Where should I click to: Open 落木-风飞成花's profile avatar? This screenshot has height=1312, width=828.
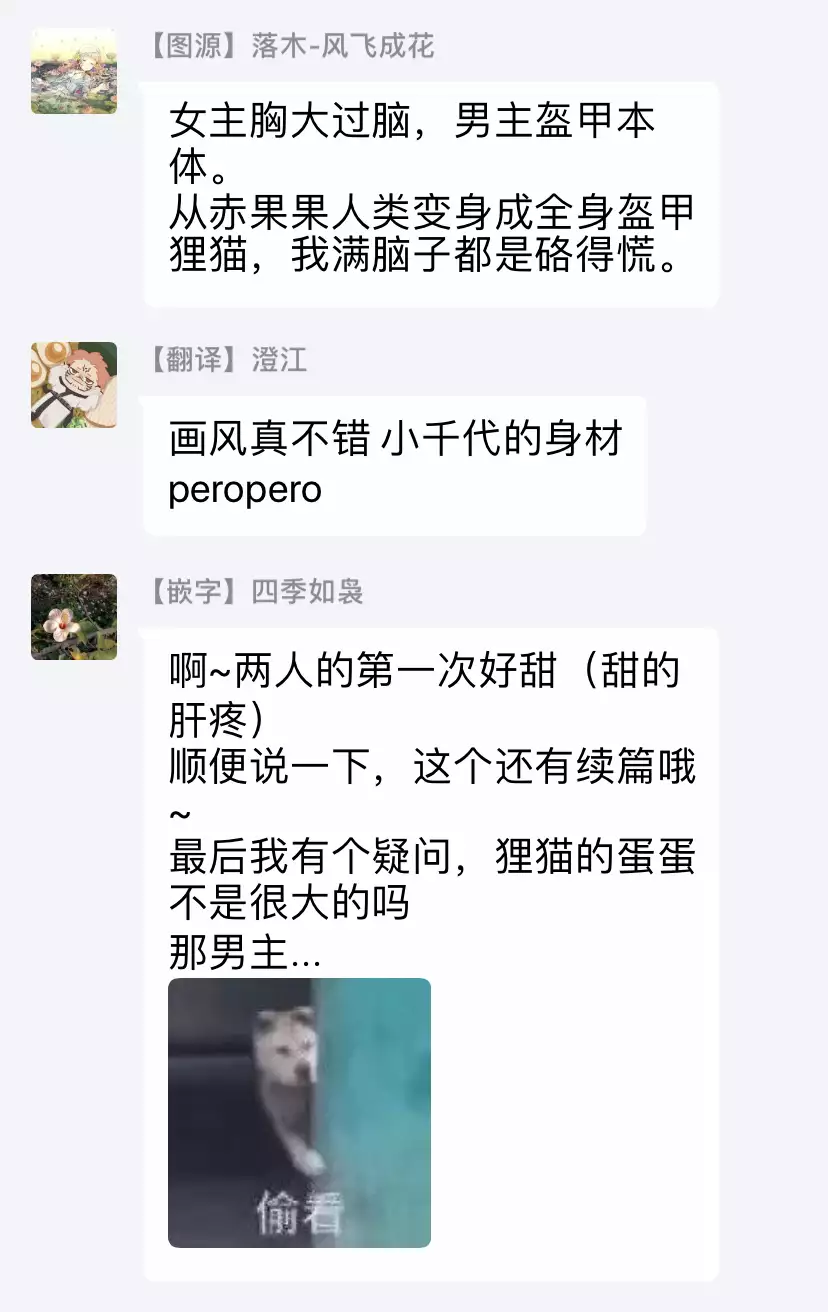click(74, 71)
